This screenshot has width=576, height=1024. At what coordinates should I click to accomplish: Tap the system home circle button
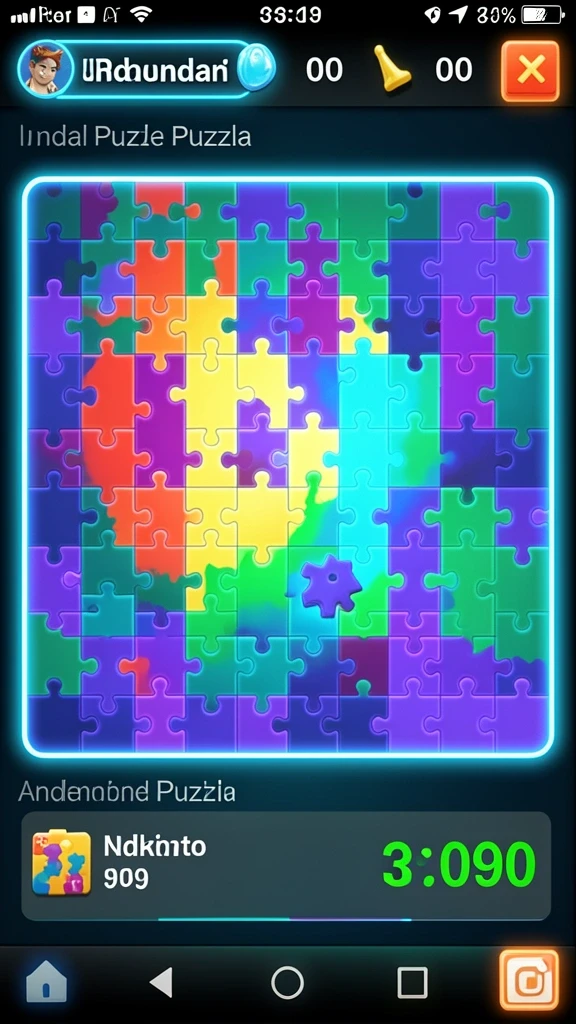coord(287,982)
